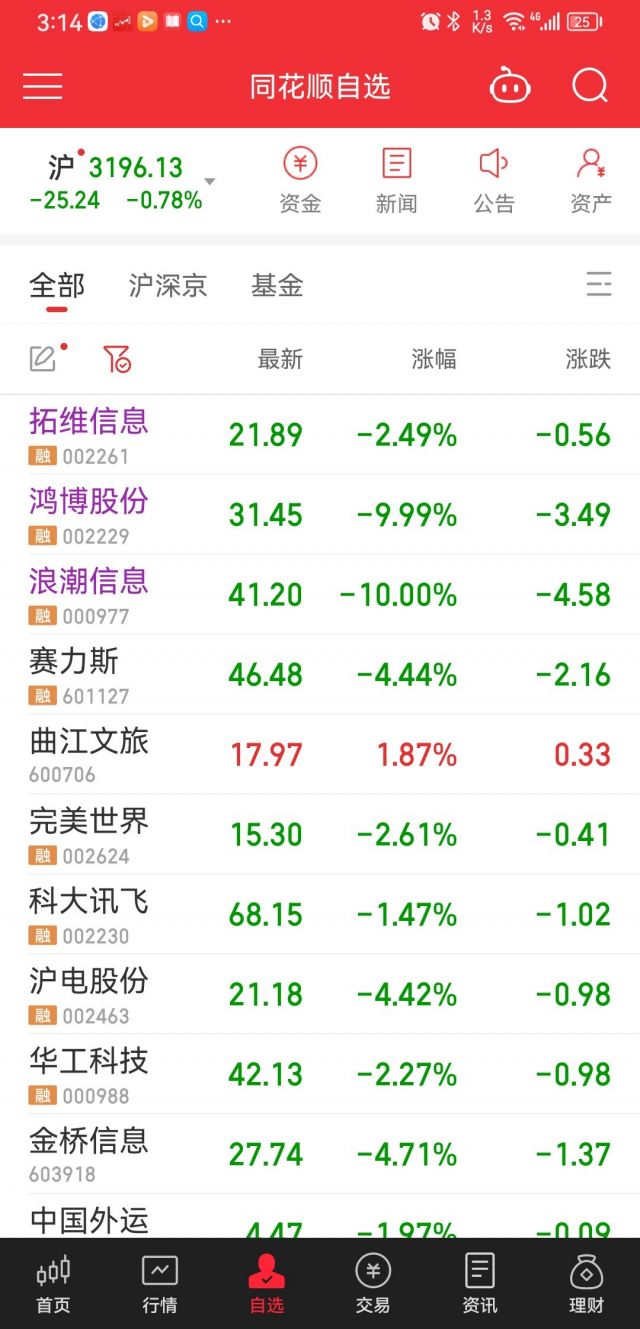Expand the 沪 index dropdown arrow
Image resolution: width=640 pixels, height=1329 pixels.
210,182
